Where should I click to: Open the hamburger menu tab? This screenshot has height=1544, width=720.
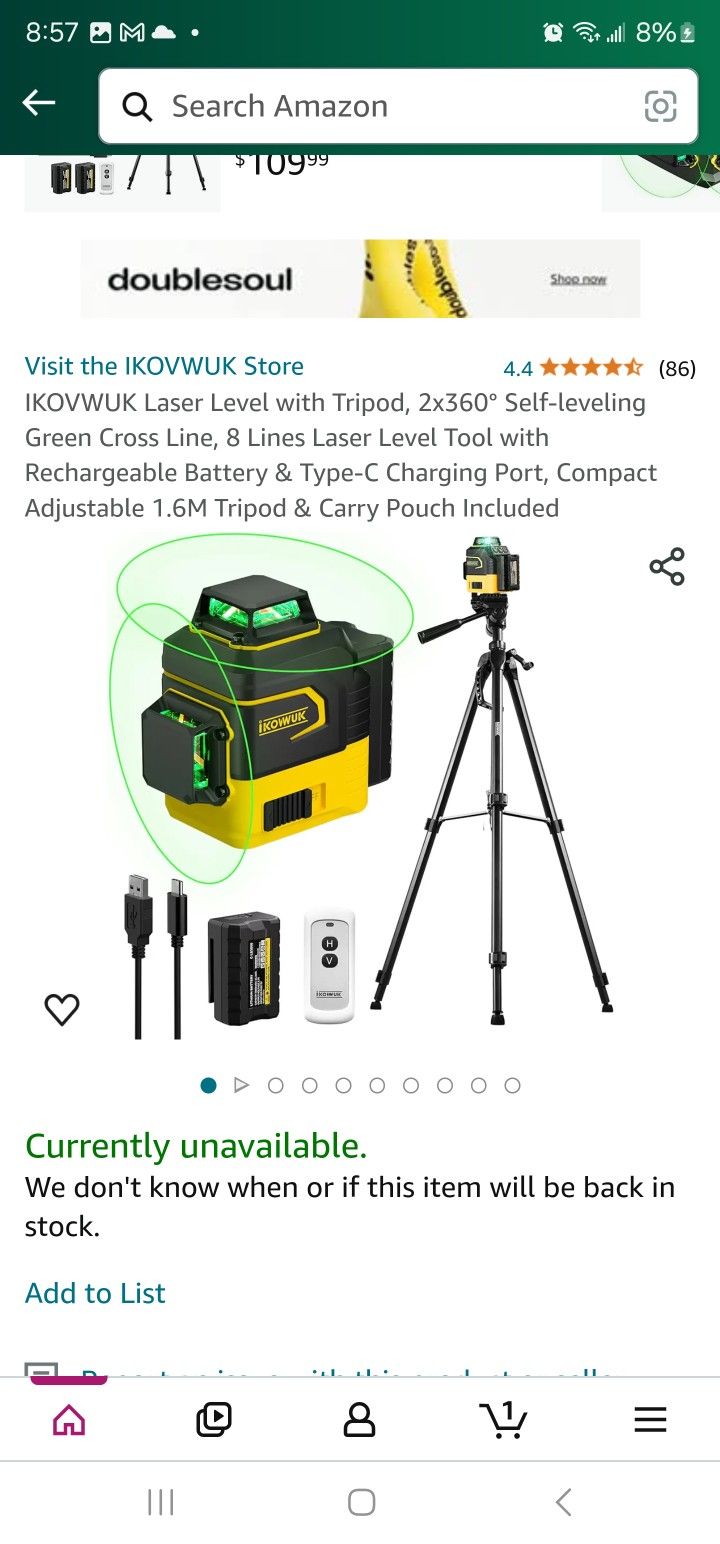[x=650, y=1420]
